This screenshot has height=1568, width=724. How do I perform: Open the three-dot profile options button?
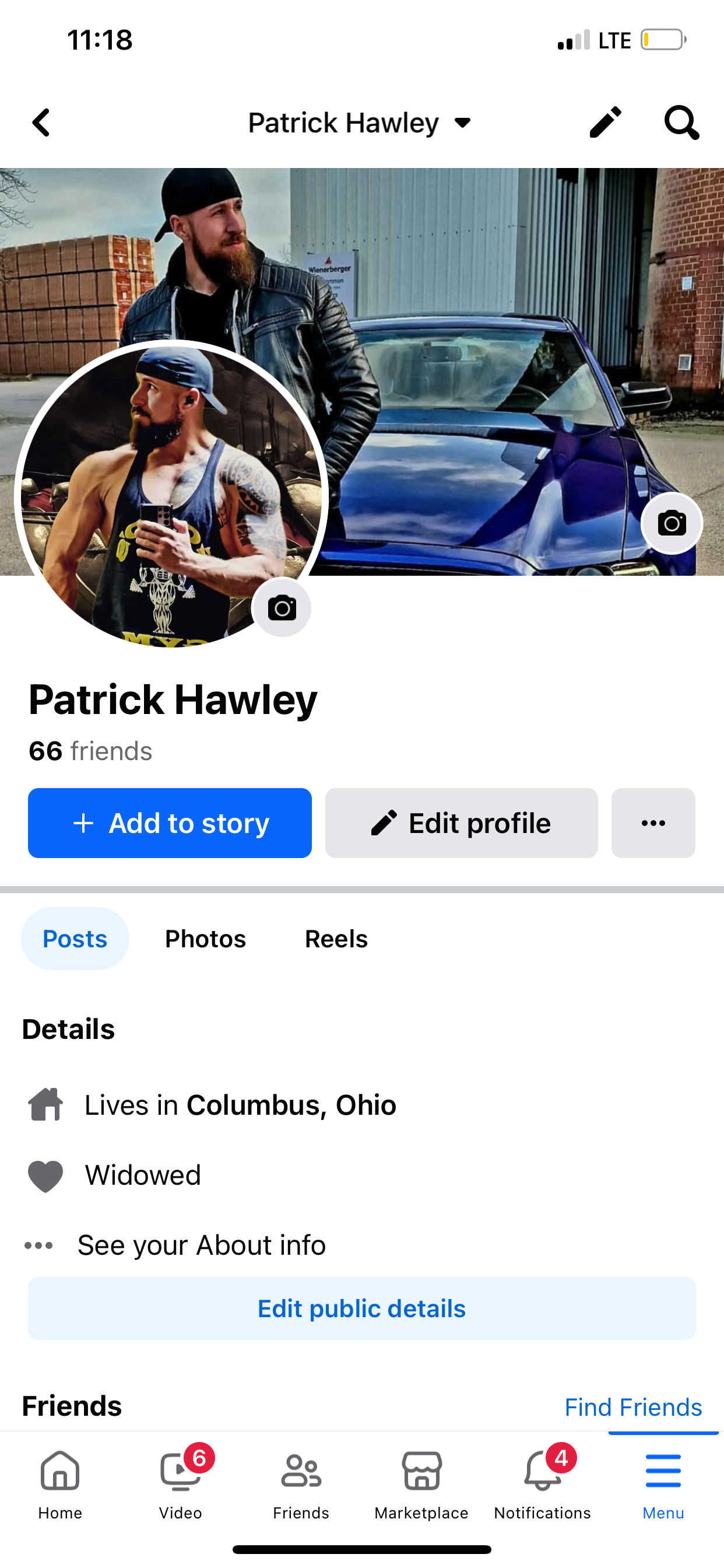coord(653,823)
